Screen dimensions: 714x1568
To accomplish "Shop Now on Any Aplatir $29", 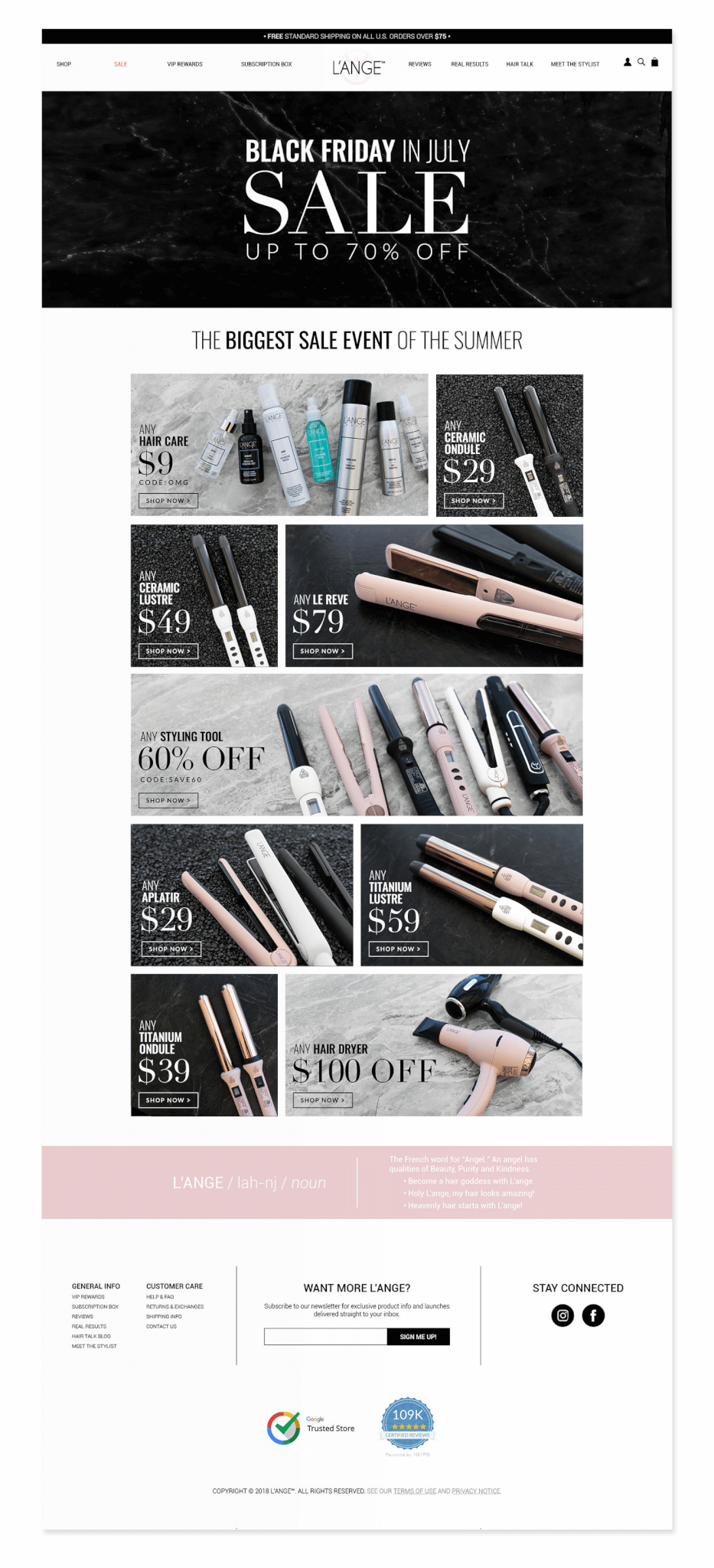I will pyautogui.click(x=171, y=949).
